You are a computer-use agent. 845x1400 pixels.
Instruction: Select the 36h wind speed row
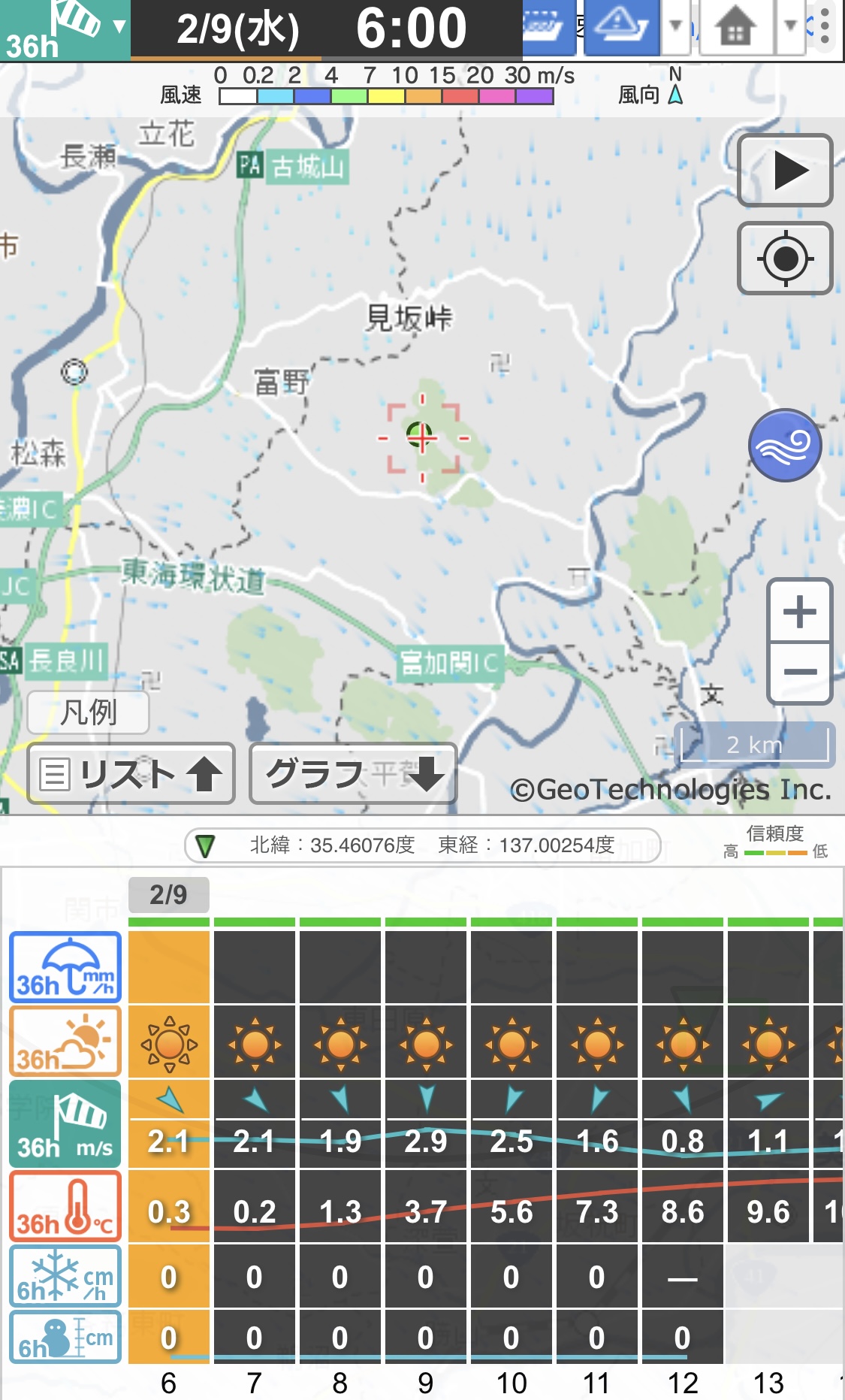pos(65,1124)
